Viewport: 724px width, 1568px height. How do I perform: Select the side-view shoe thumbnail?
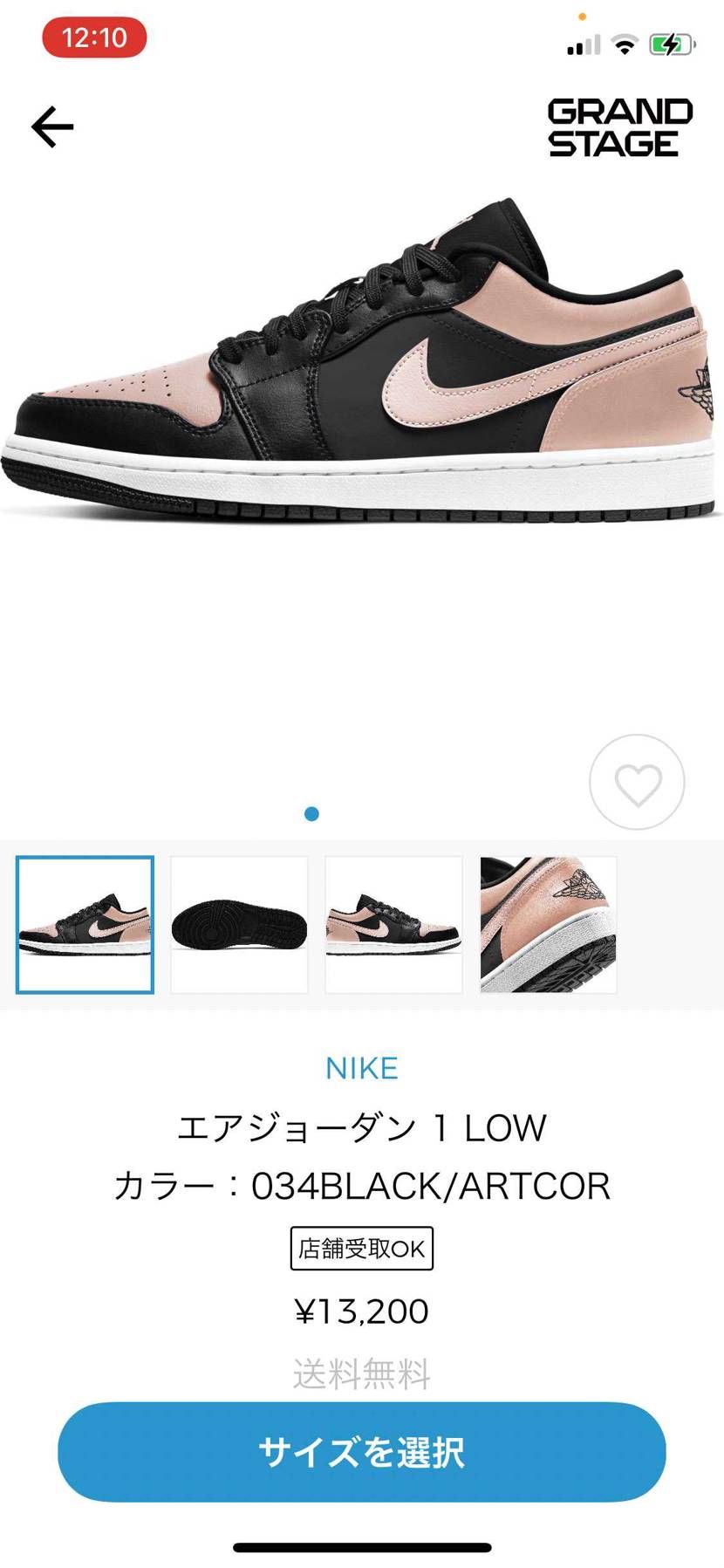(x=85, y=925)
